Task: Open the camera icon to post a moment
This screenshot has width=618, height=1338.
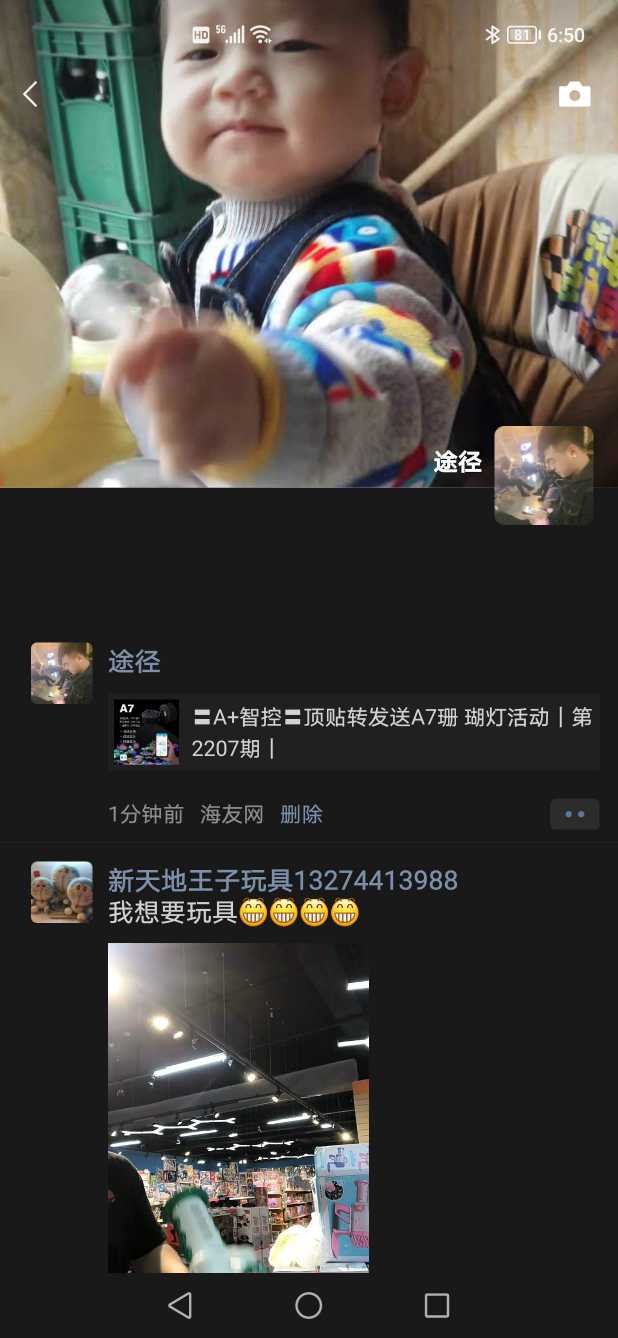Action: (x=574, y=95)
